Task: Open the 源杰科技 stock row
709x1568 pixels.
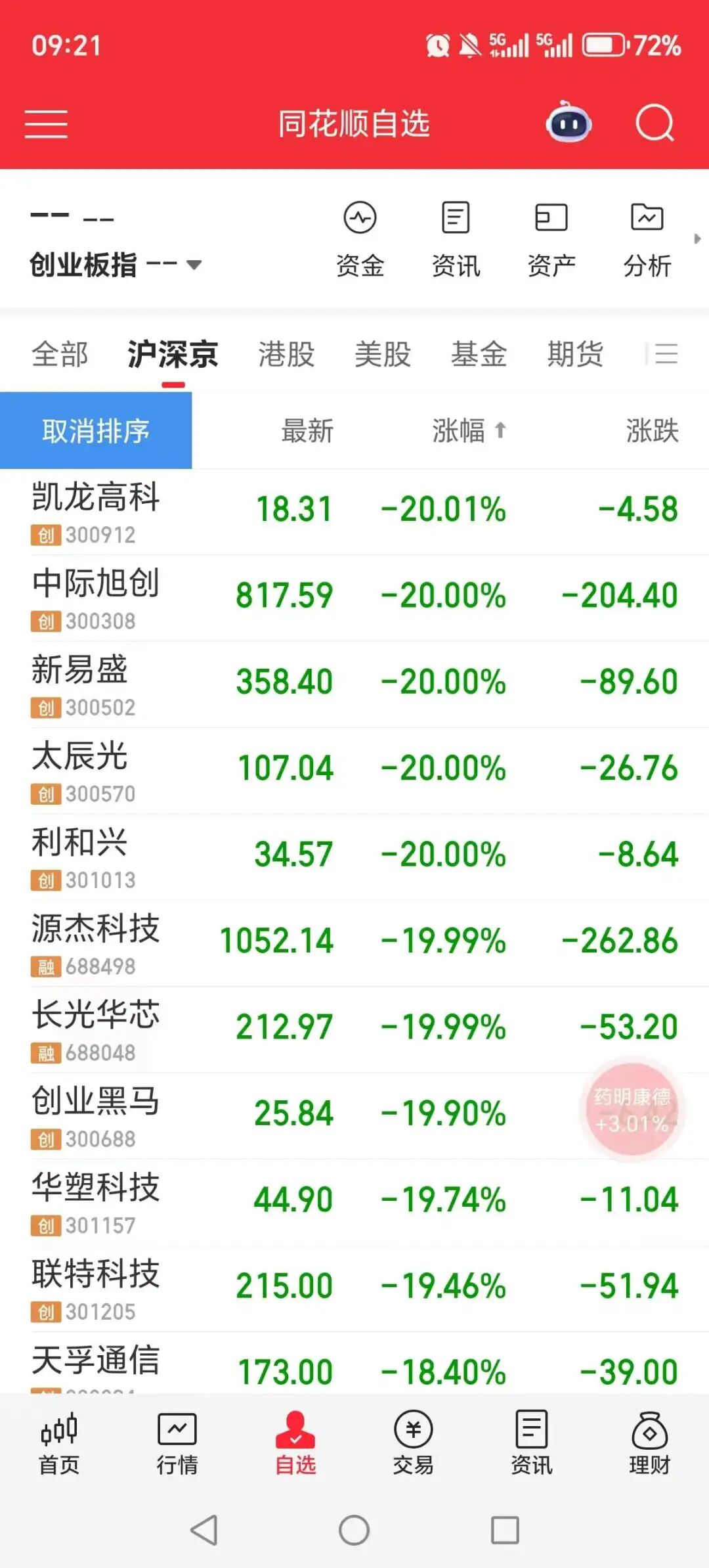Action: pyautogui.click(x=354, y=943)
